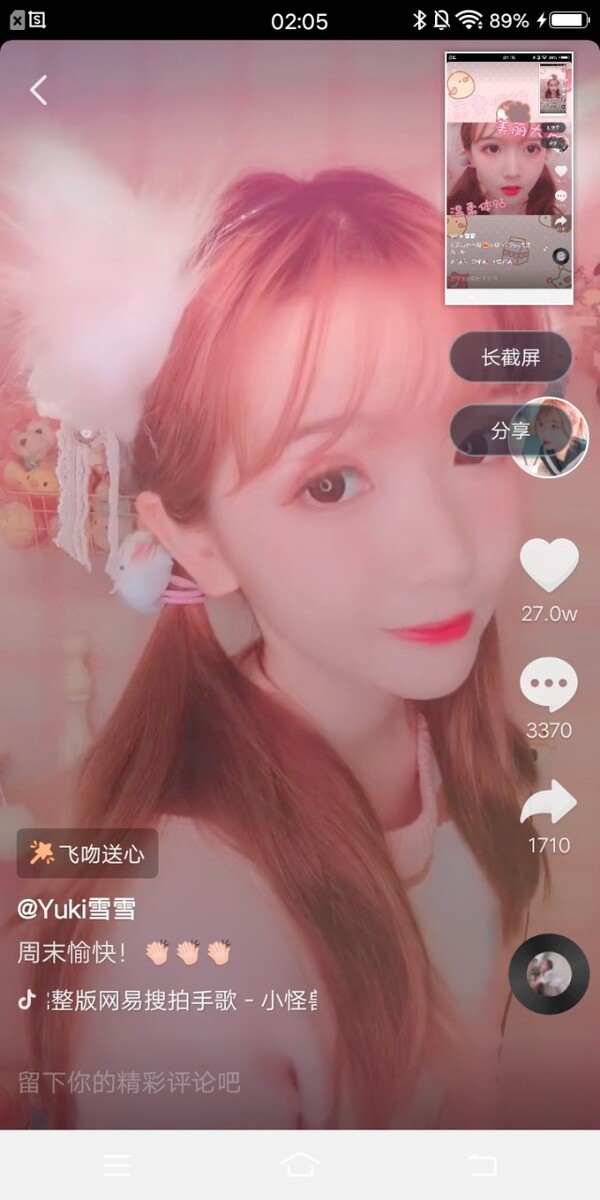This screenshot has height=1200, width=600.
Task: Tap the 留下你的精彩评论吧 comment field
Action: tap(130, 1081)
